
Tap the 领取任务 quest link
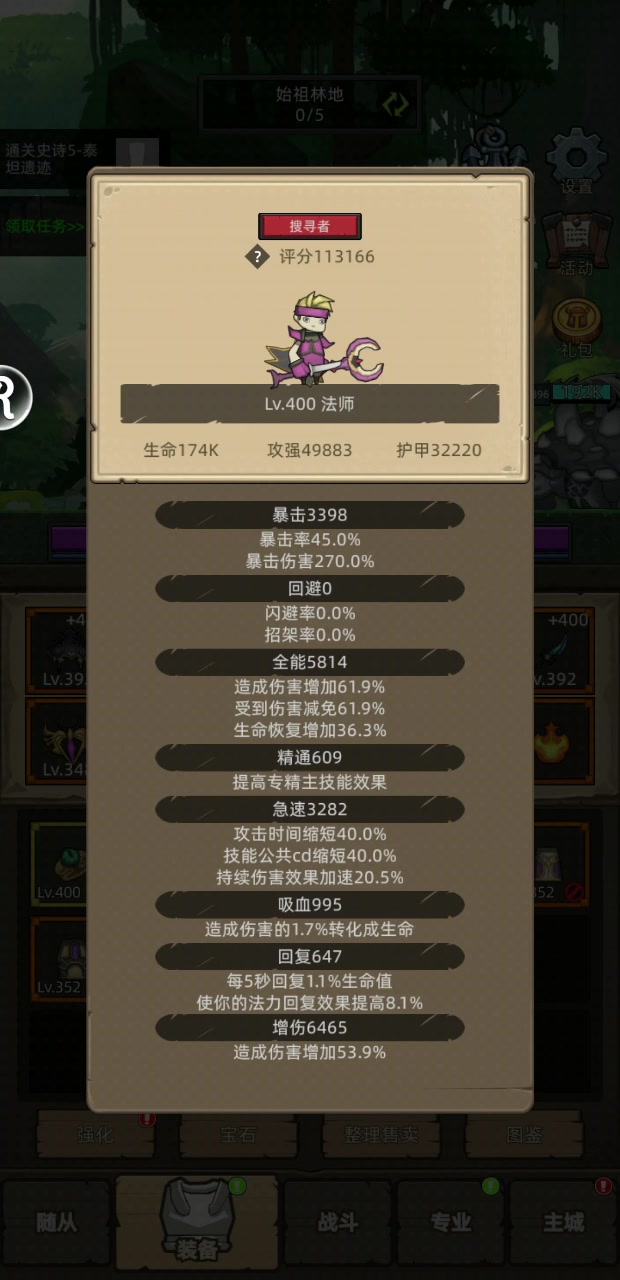(45, 226)
